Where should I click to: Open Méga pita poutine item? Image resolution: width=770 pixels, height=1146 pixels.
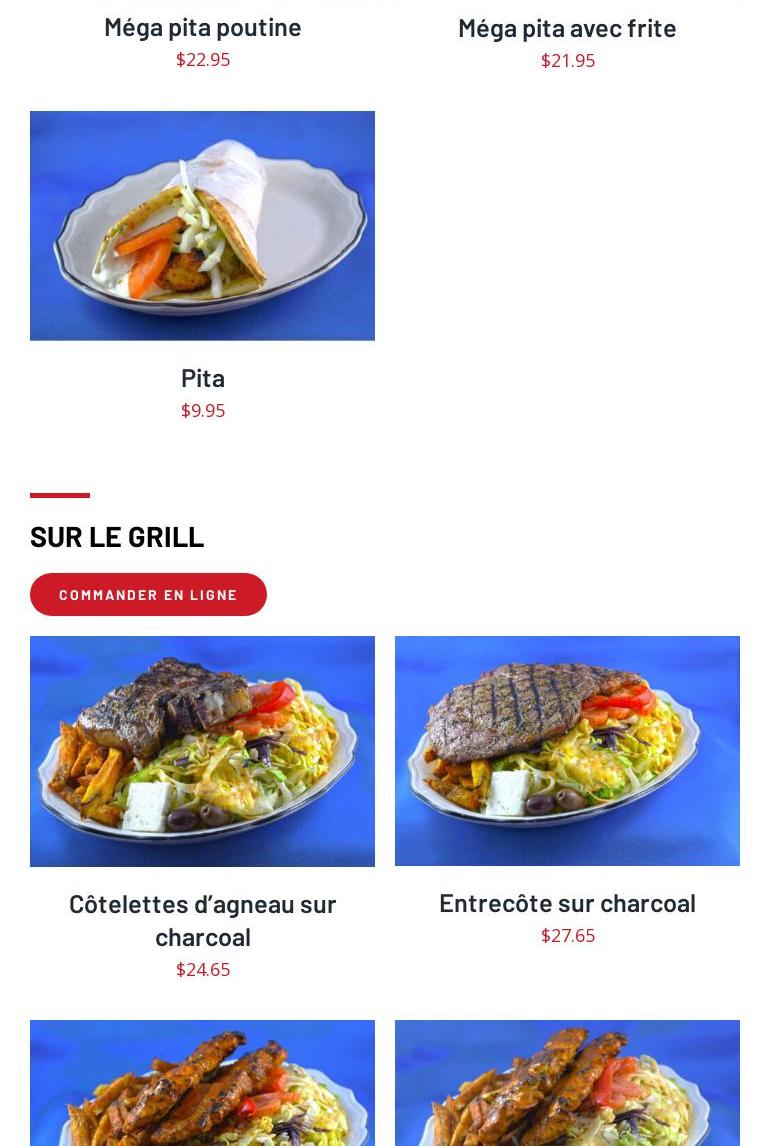point(202,27)
